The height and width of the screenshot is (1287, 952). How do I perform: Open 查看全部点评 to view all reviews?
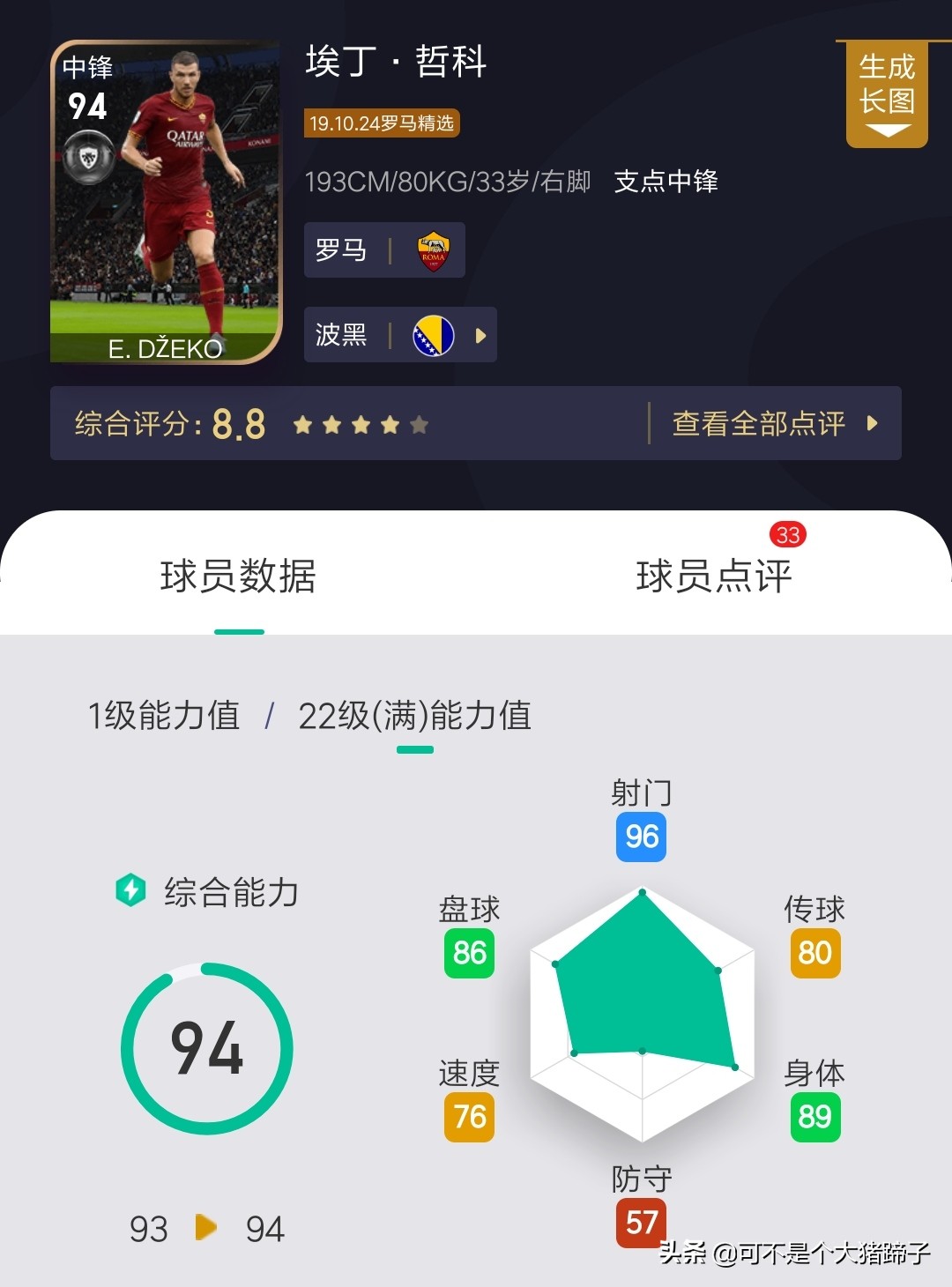click(x=774, y=423)
